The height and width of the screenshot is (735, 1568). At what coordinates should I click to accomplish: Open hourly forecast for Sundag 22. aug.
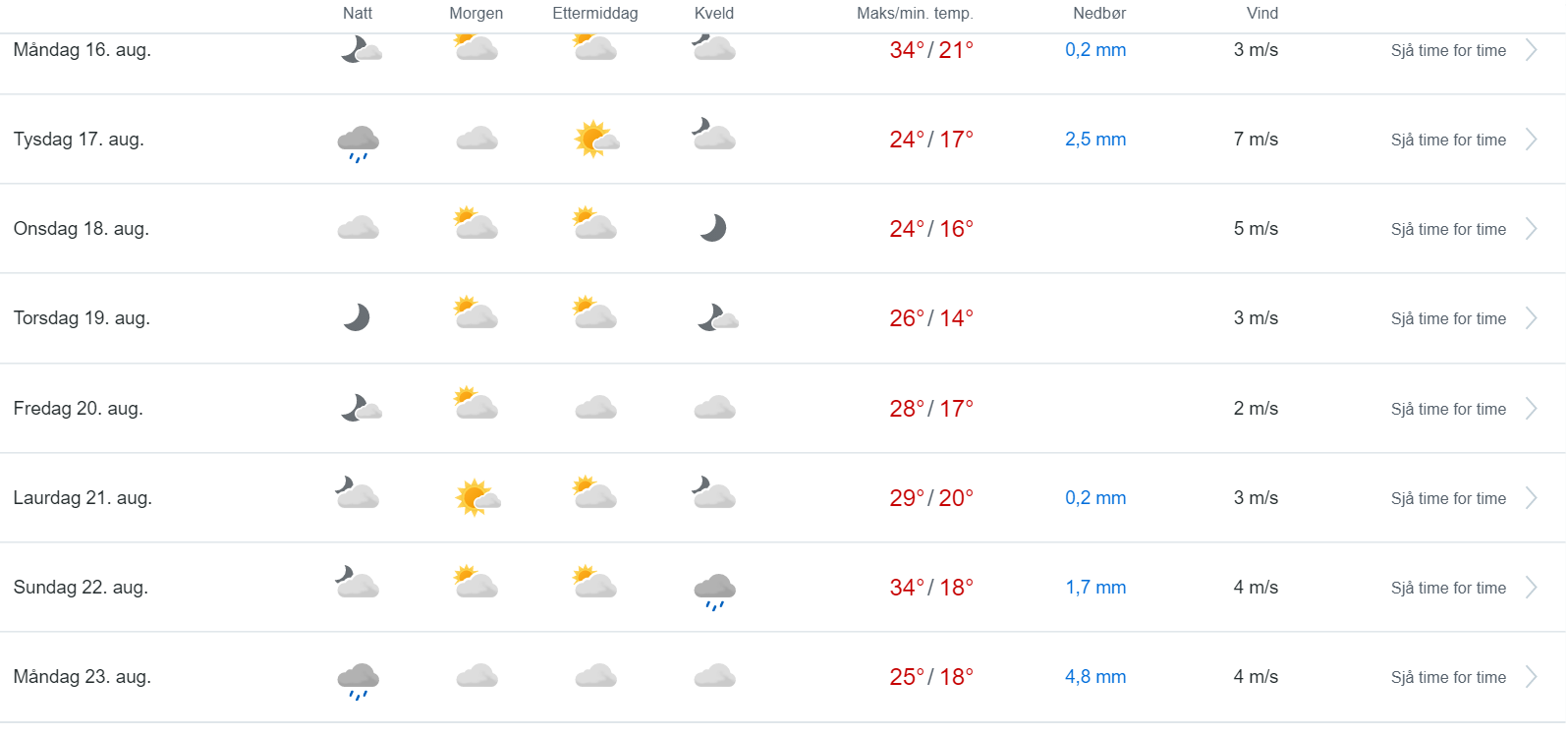tap(1448, 589)
